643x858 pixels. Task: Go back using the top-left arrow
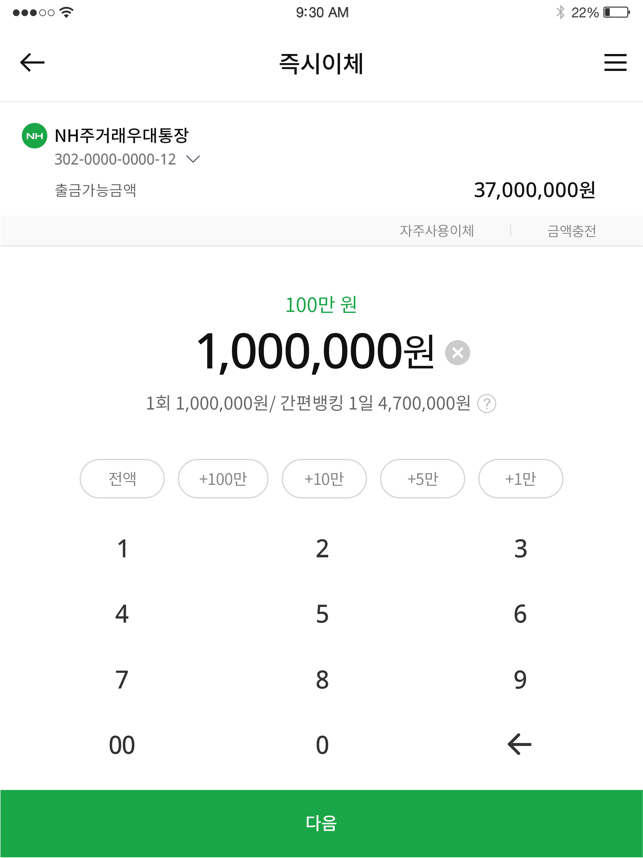coord(32,63)
